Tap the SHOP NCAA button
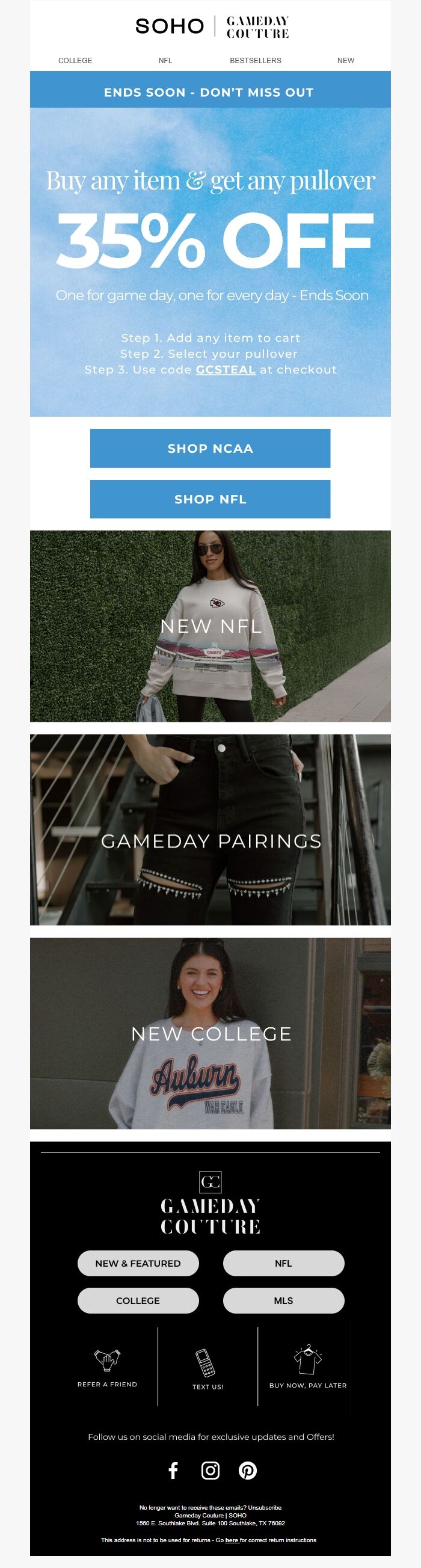The image size is (421, 1568). click(210, 449)
